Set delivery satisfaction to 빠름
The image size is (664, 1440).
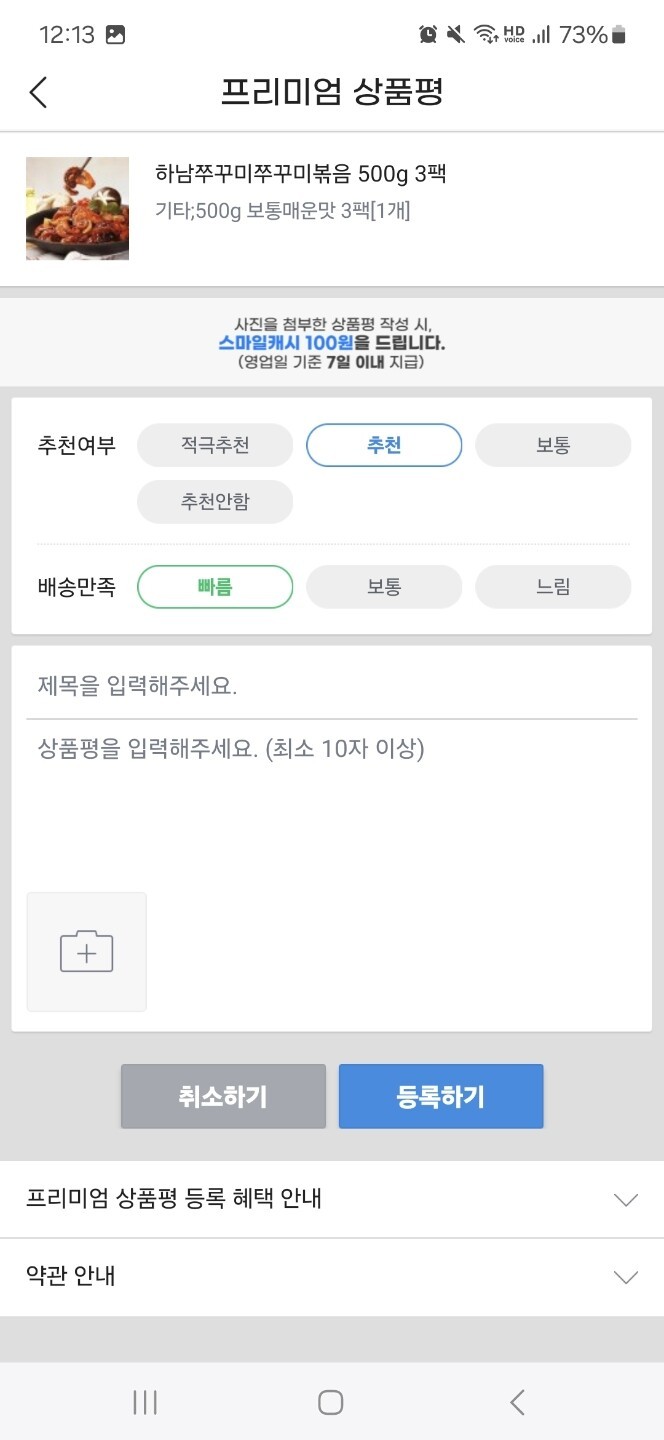(x=215, y=587)
